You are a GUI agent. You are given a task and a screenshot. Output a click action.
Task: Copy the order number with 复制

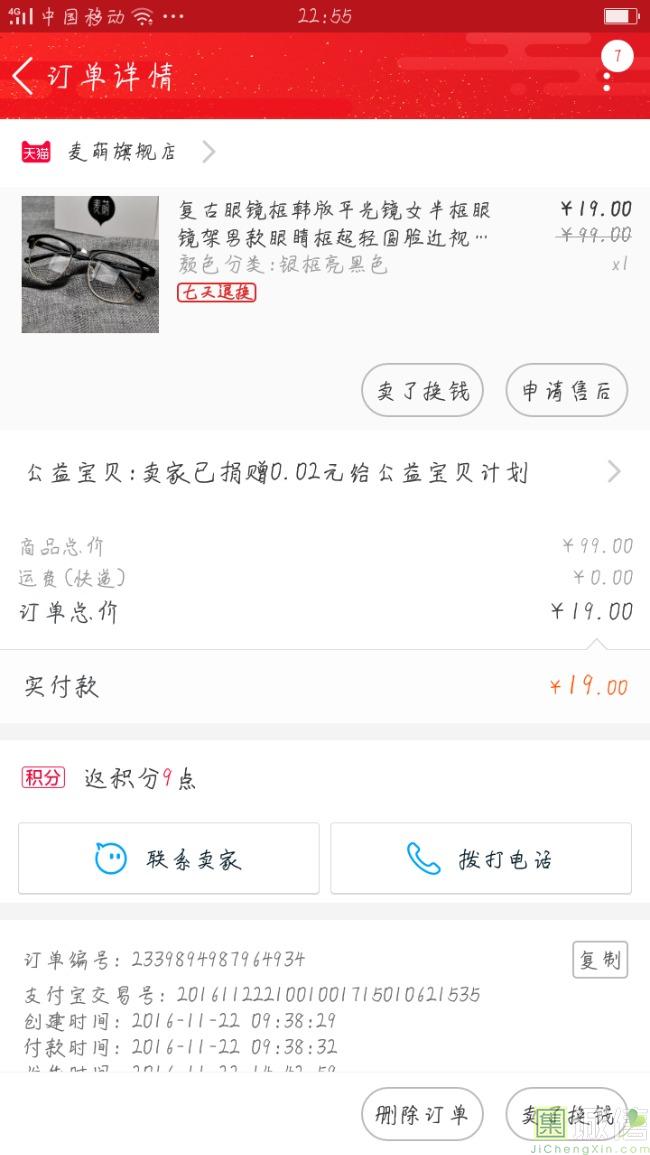click(600, 960)
